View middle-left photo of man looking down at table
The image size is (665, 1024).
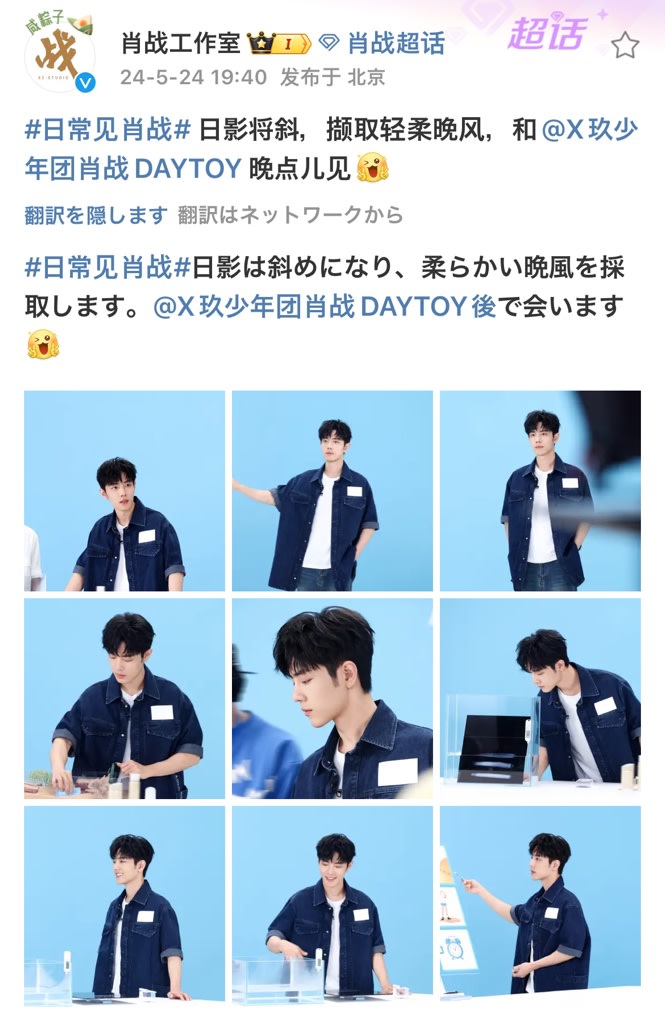125,698
